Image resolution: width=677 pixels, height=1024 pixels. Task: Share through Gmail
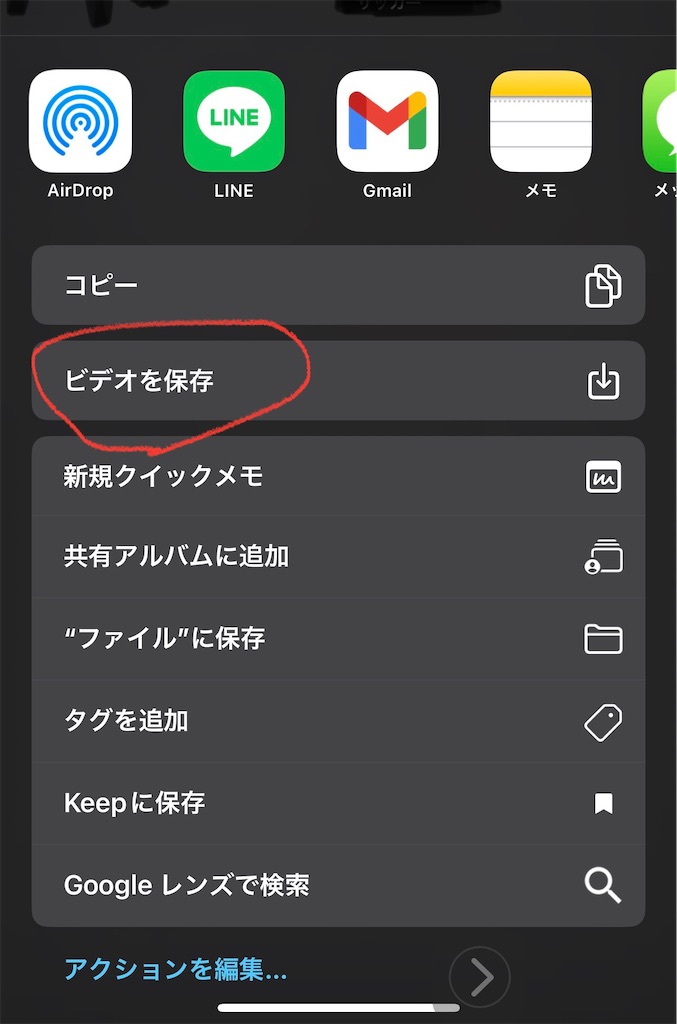click(x=387, y=121)
